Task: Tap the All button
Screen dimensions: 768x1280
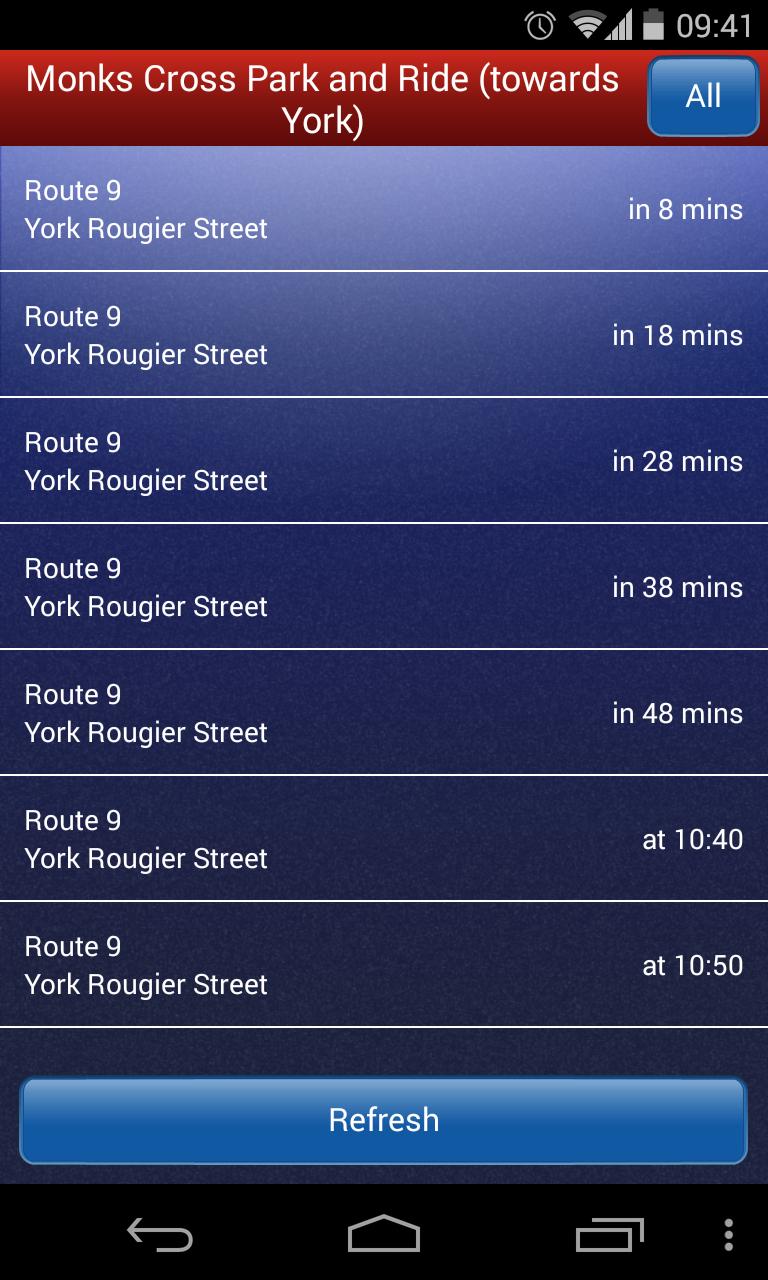Action: (x=702, y=96)
